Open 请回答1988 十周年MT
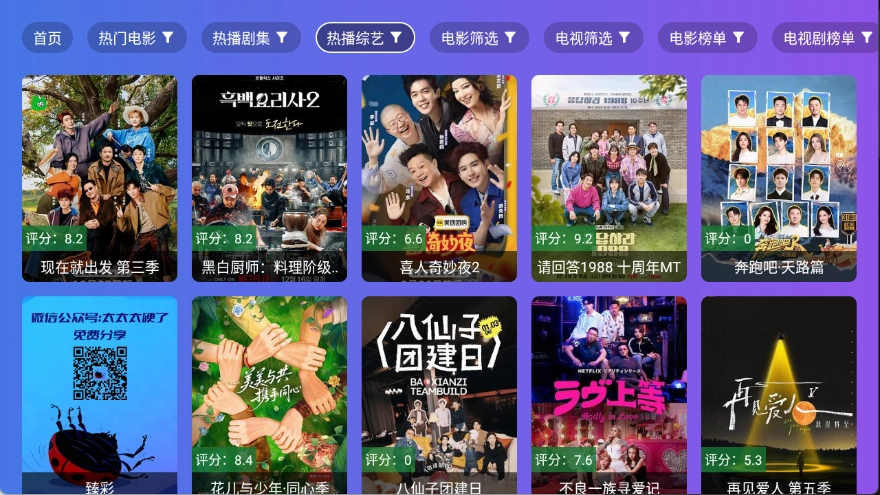880x495 pixels. (x=609, y=178)
